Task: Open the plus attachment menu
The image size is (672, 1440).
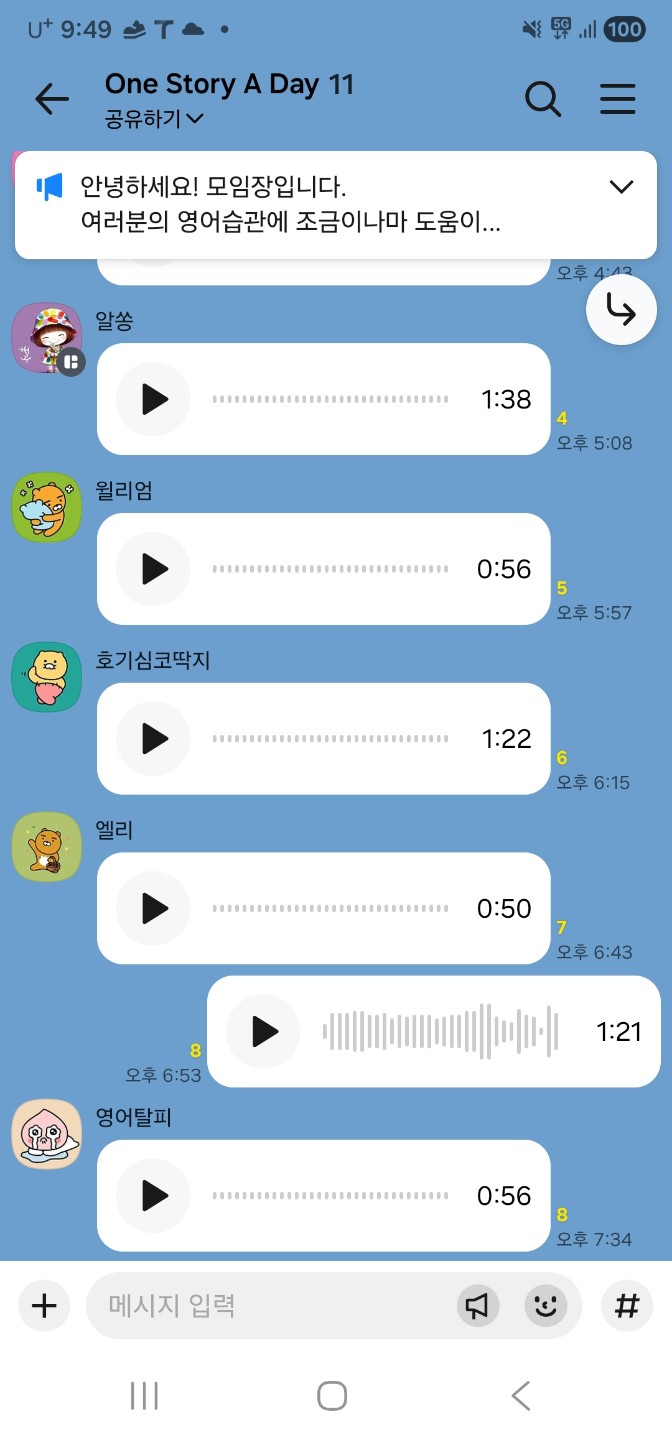Action: click(x=44, y=1306)
